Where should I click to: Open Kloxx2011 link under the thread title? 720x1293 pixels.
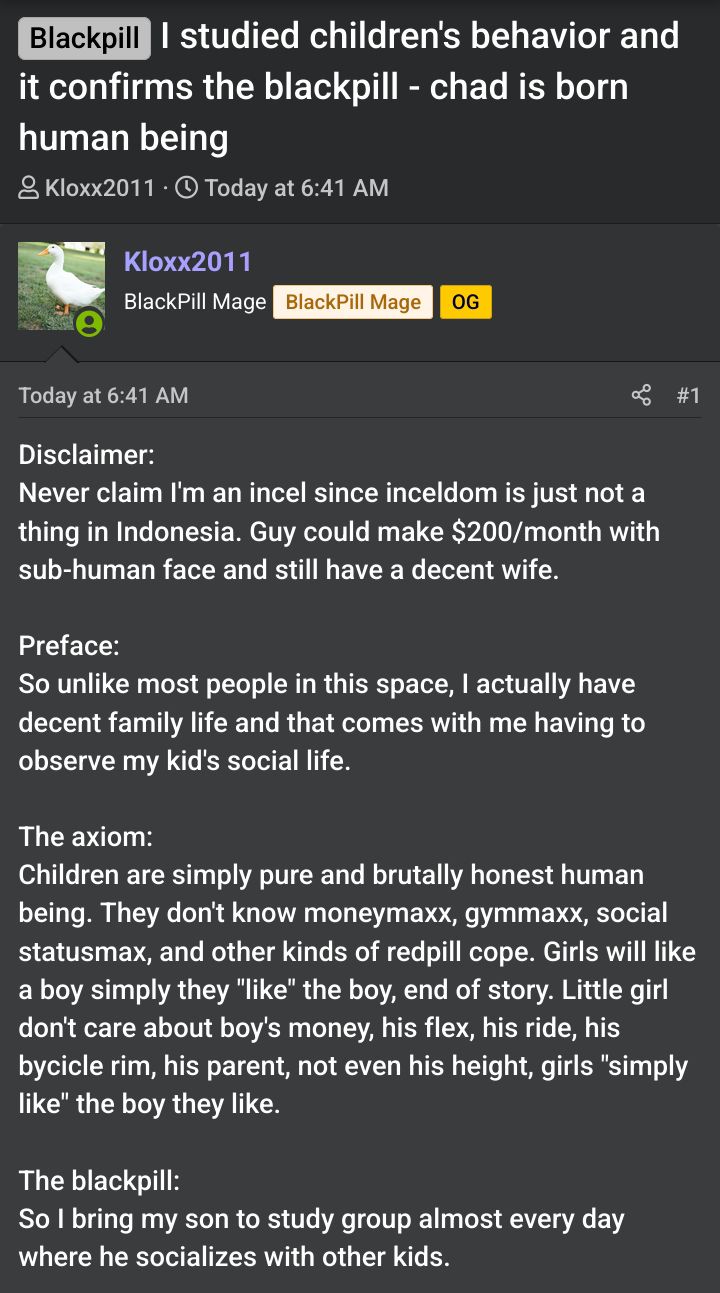[100, 188]
